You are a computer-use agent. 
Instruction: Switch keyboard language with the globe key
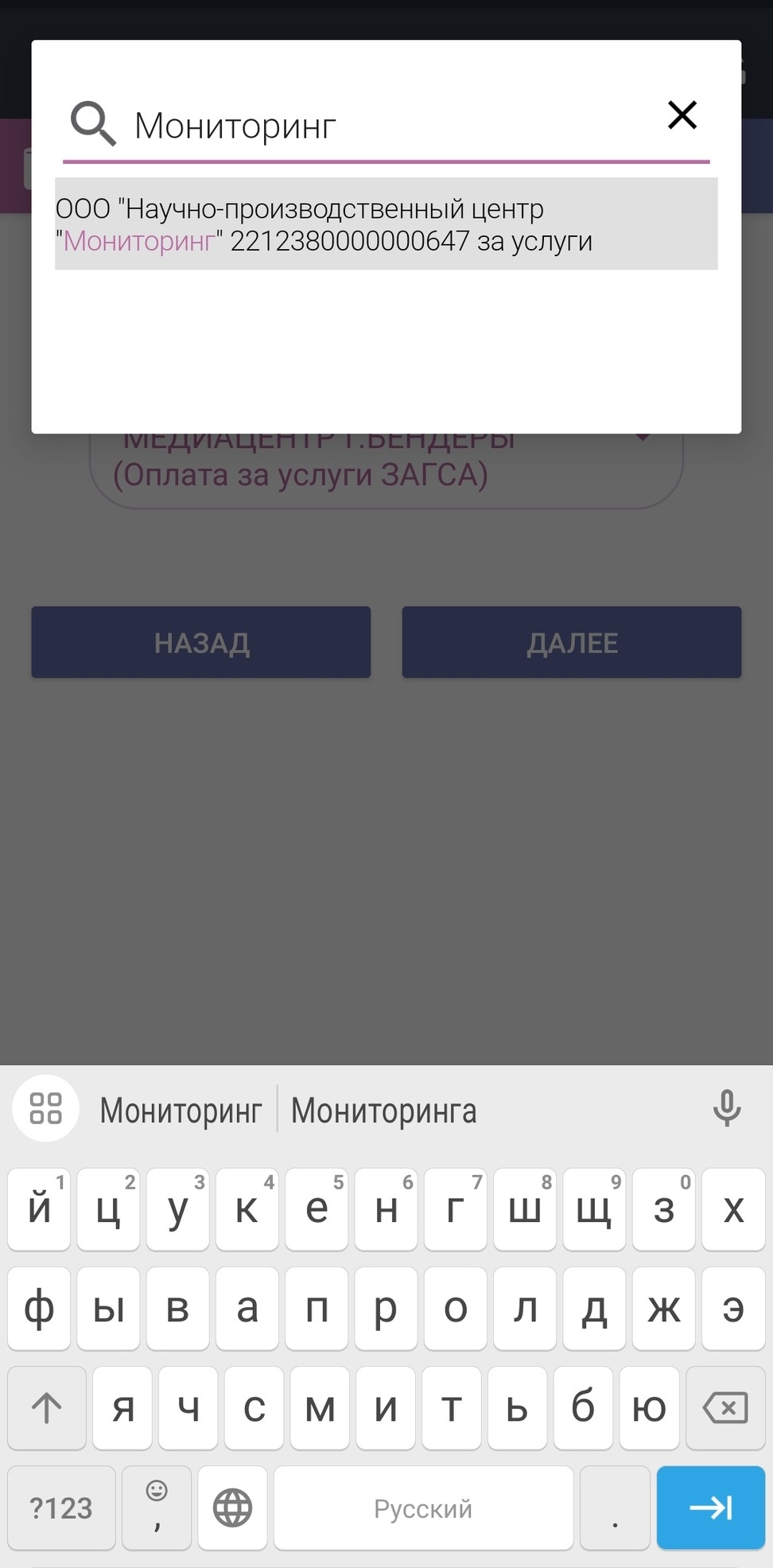(232, 1508)
